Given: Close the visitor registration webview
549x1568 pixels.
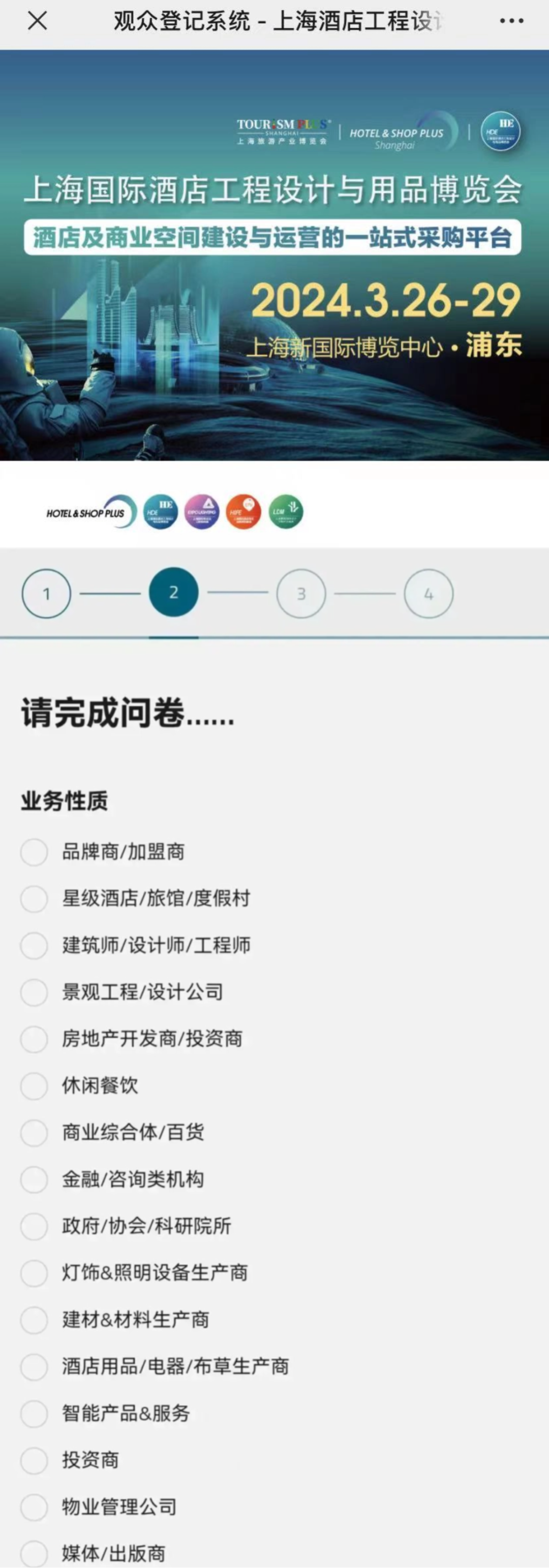Looking at the screenshot, I should (37, 21).
